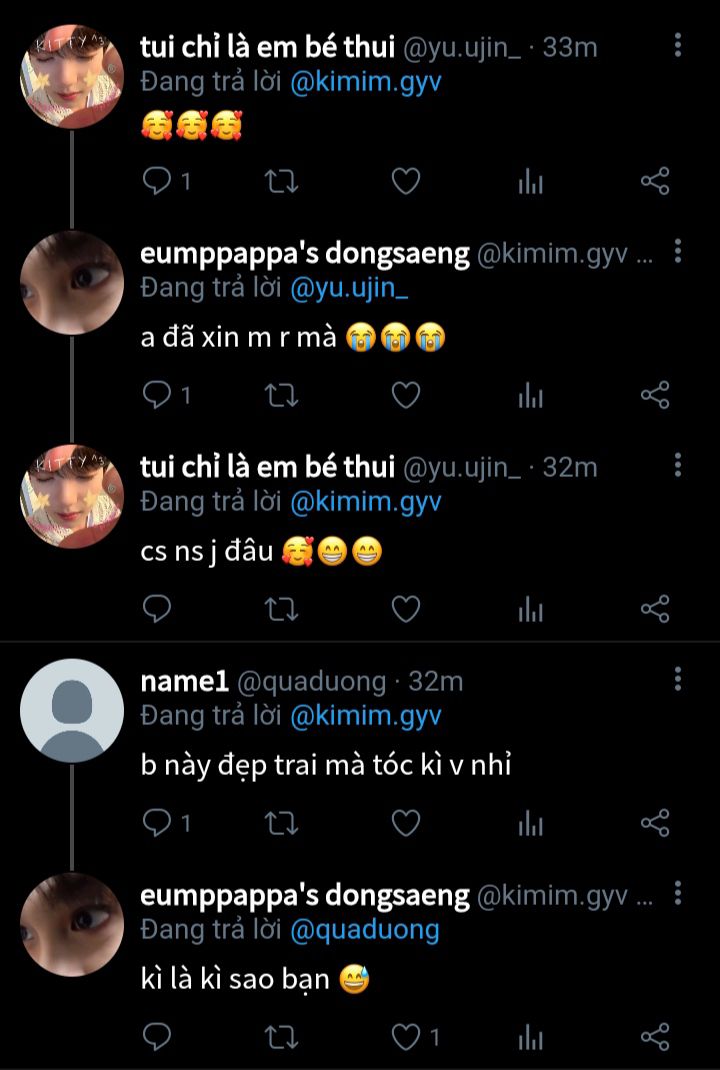This screenshot has width=720, height=1070.
Task: Open overflow menu on the 33m yu.ujin_ reply
Action: coord(678,45)
